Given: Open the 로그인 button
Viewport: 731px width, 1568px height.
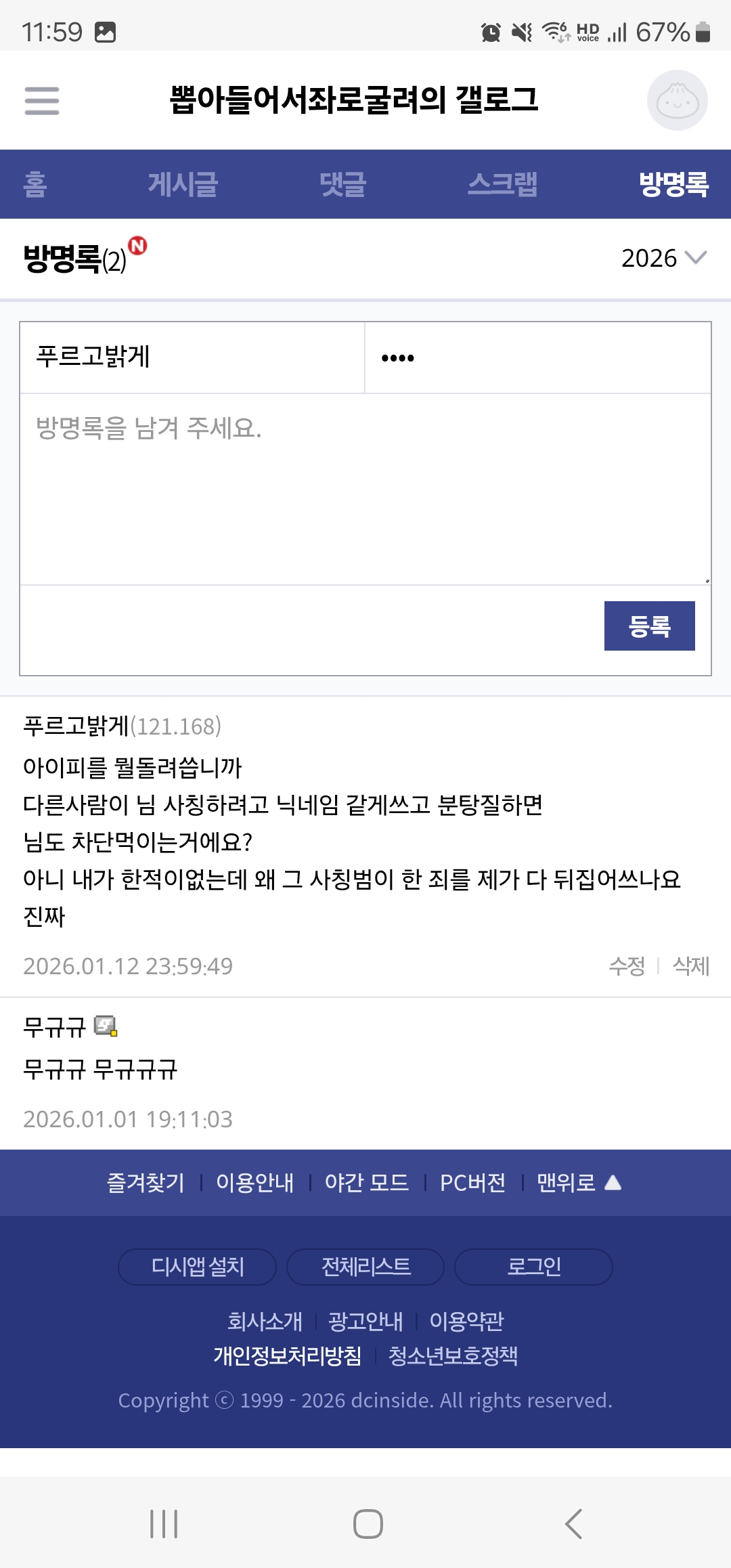Looking at the screenshot, I should click(x=533, y=1267).
